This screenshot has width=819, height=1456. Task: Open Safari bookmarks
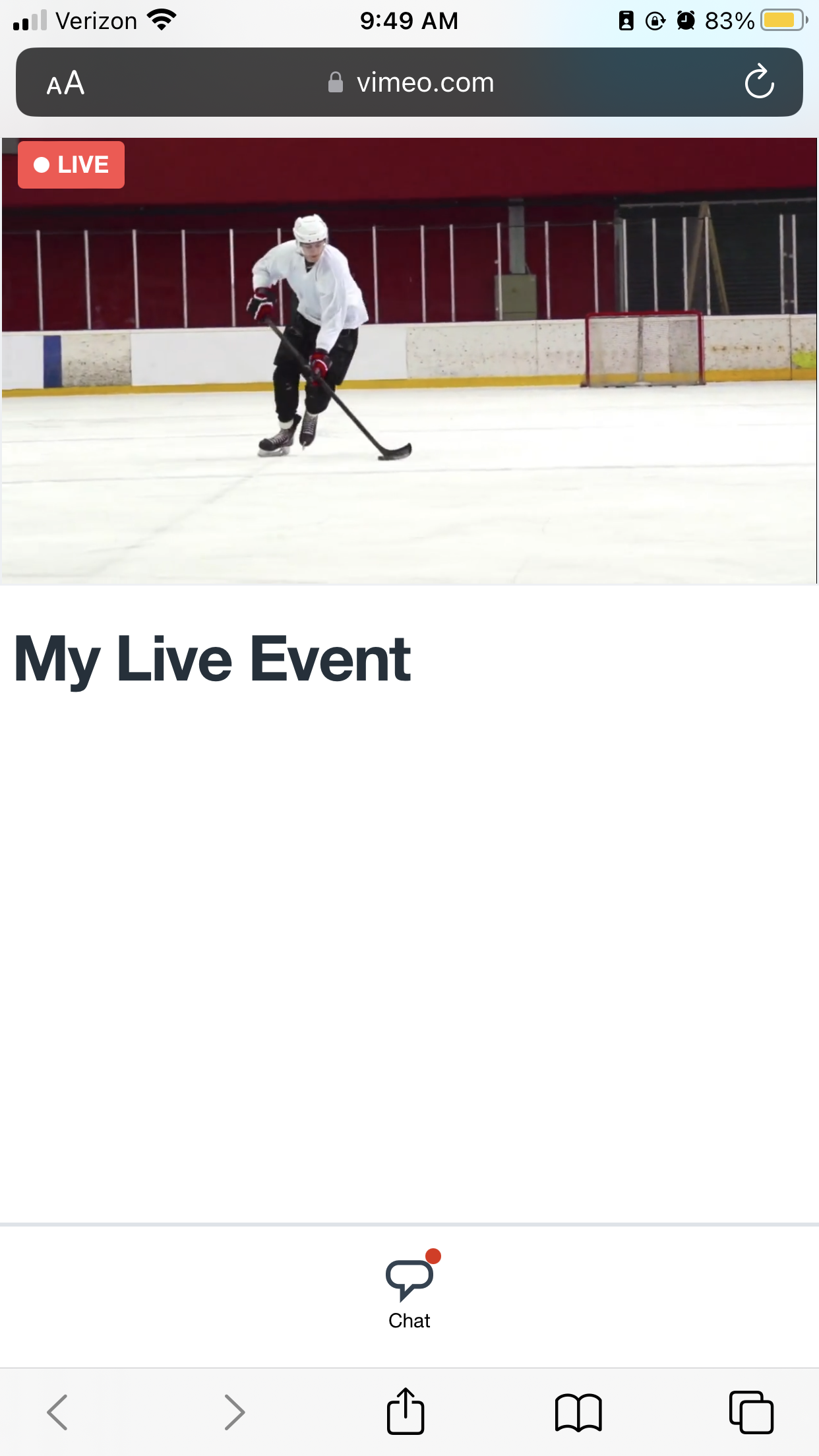click(x=578, y=1412)
